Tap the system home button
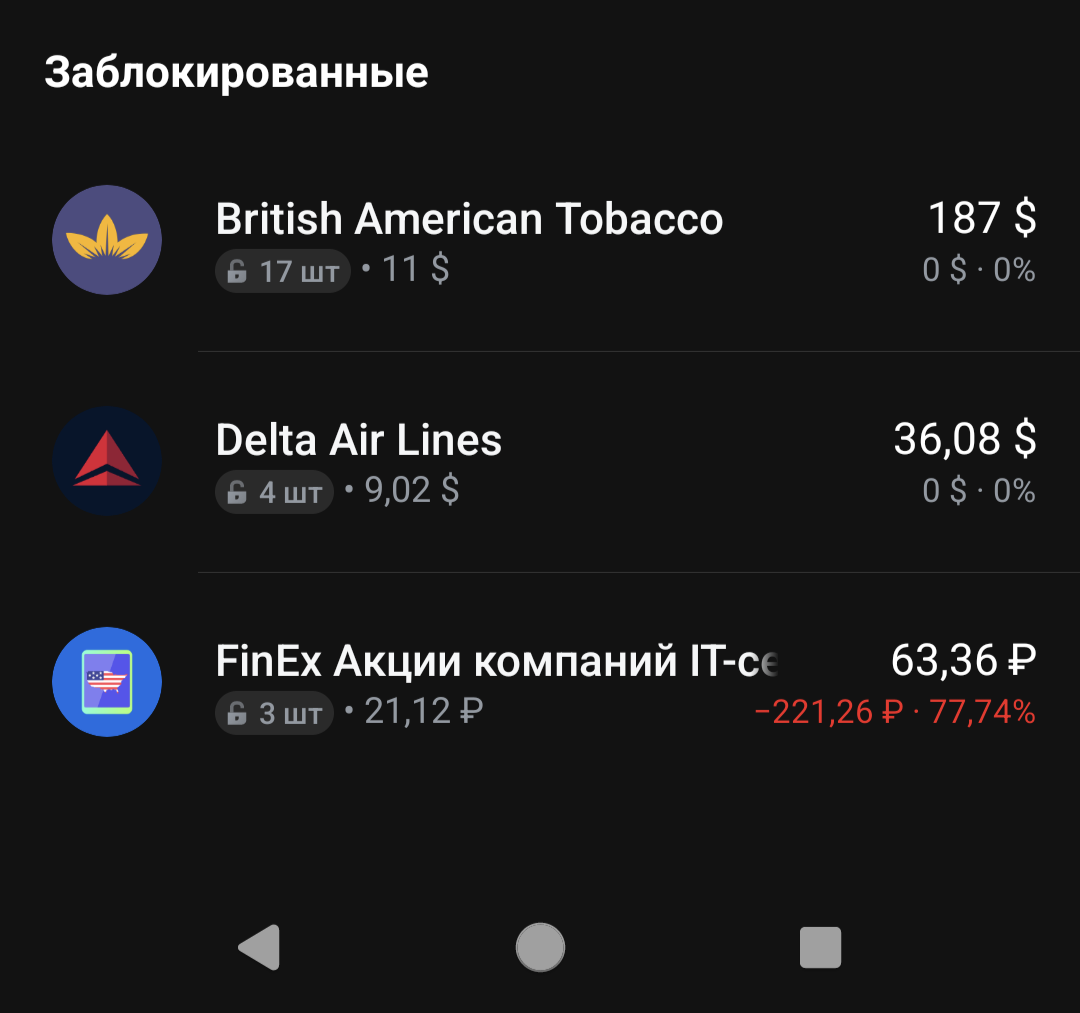 540,947
